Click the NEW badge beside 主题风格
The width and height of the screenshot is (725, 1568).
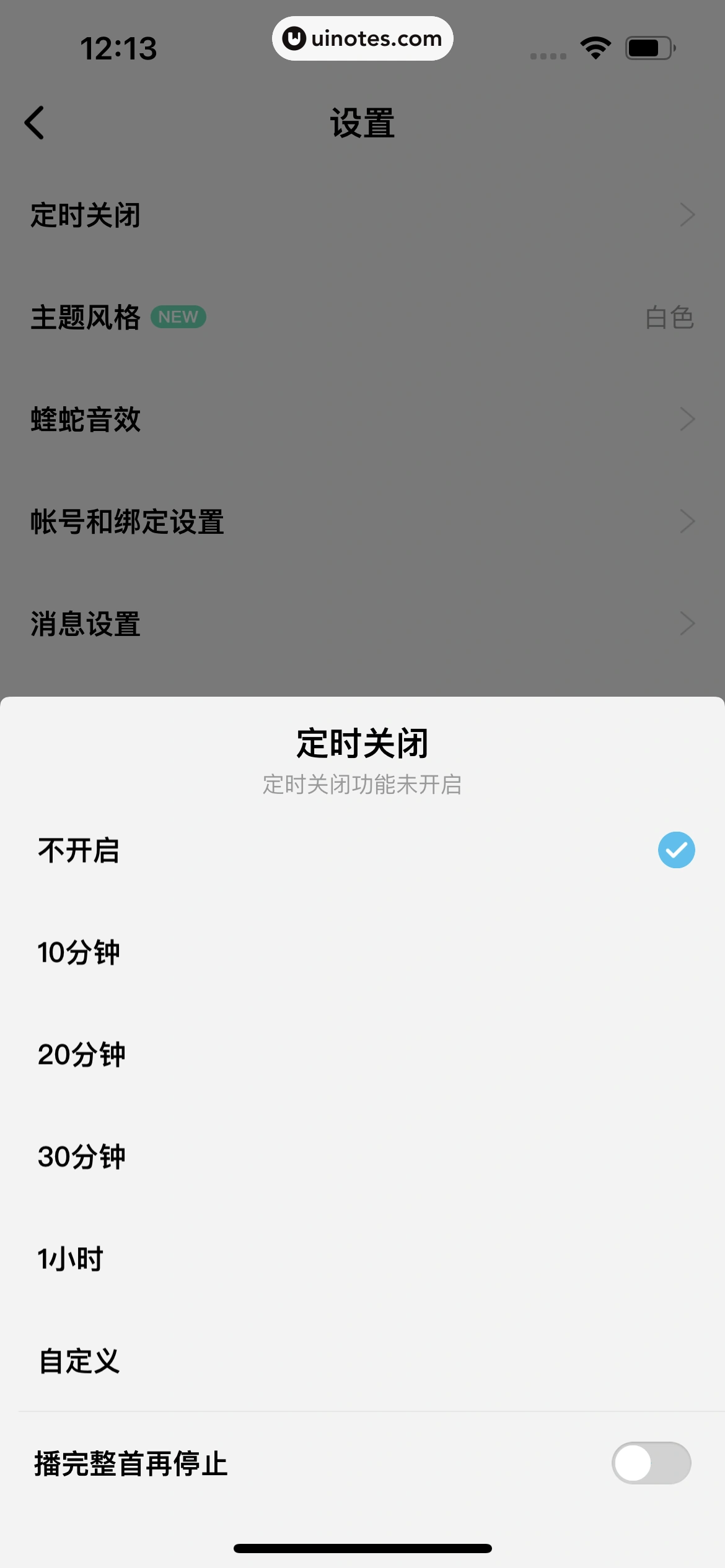(x=178, y=316)
